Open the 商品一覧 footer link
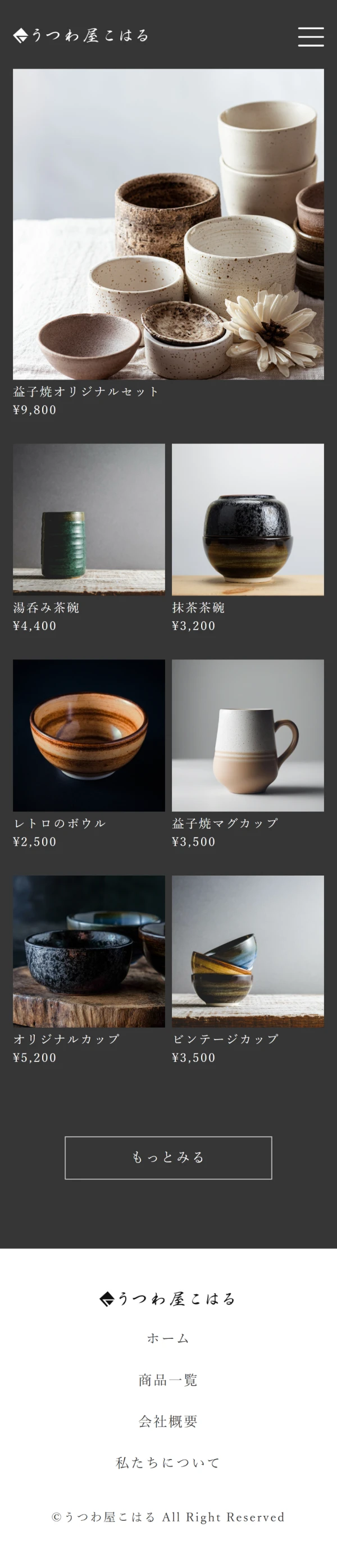The width and height of the screenshot is (337, 1568). coord(168,1380)
